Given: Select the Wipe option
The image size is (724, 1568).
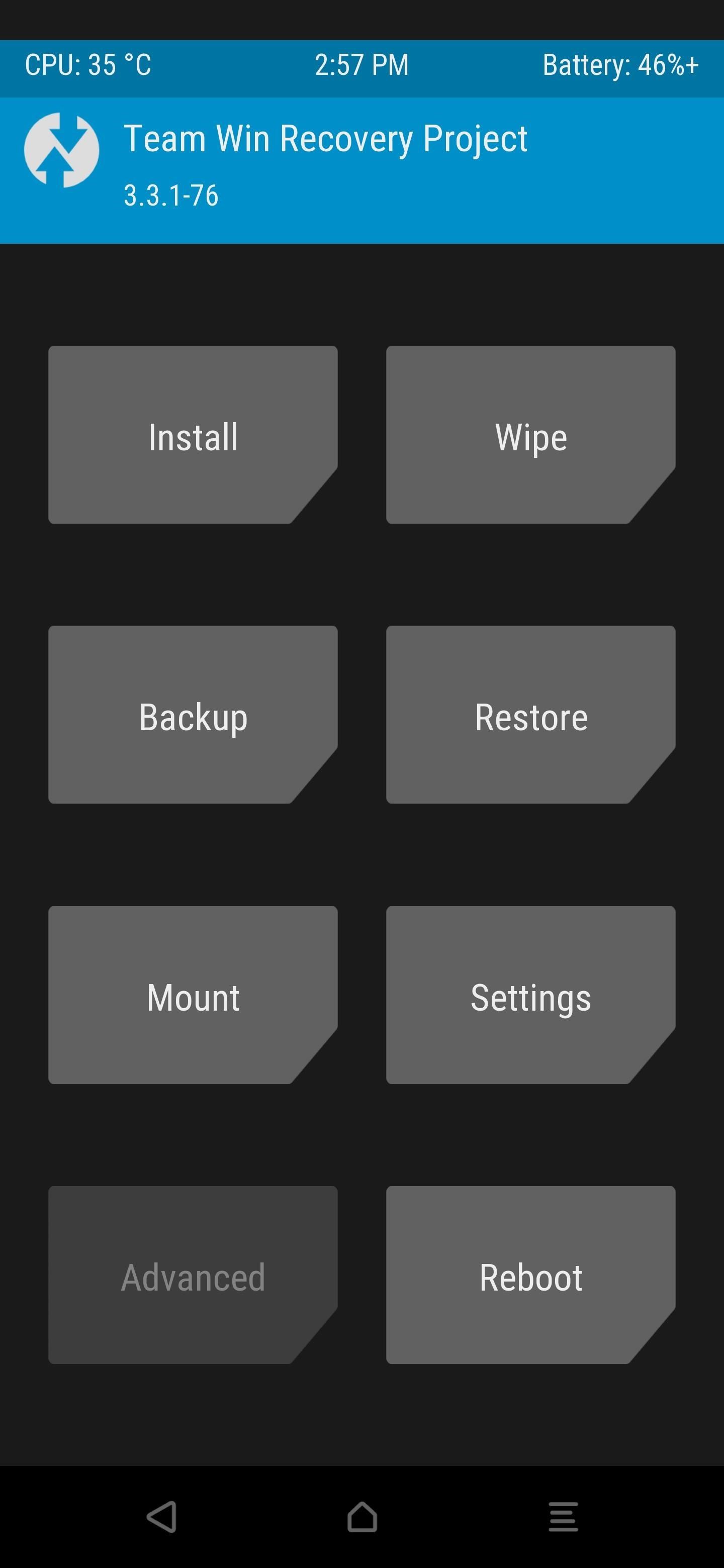Looking at the screenshot, I should (x=530, y=435).
